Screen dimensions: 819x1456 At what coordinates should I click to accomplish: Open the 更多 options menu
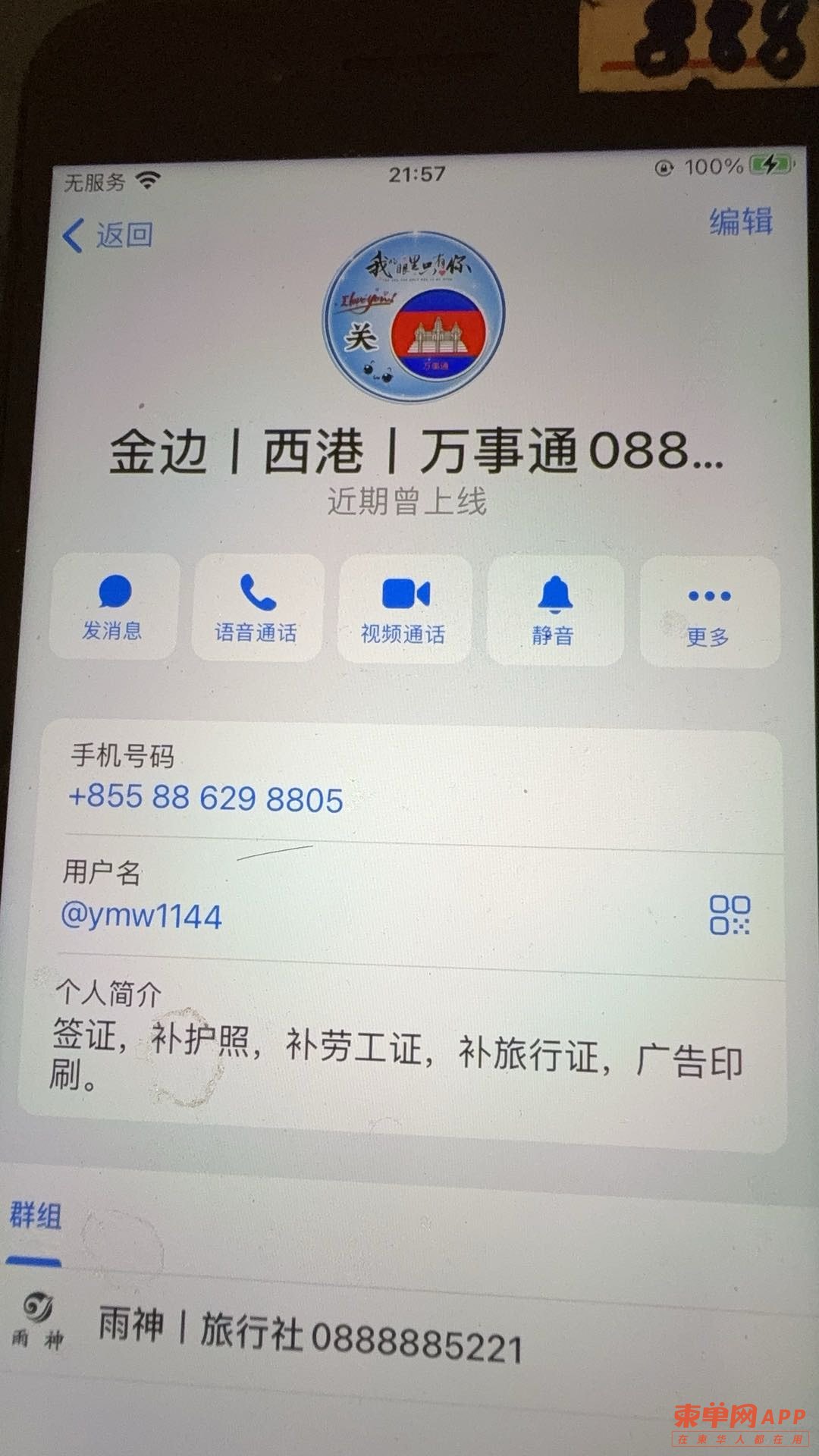(x=709, y=613)
